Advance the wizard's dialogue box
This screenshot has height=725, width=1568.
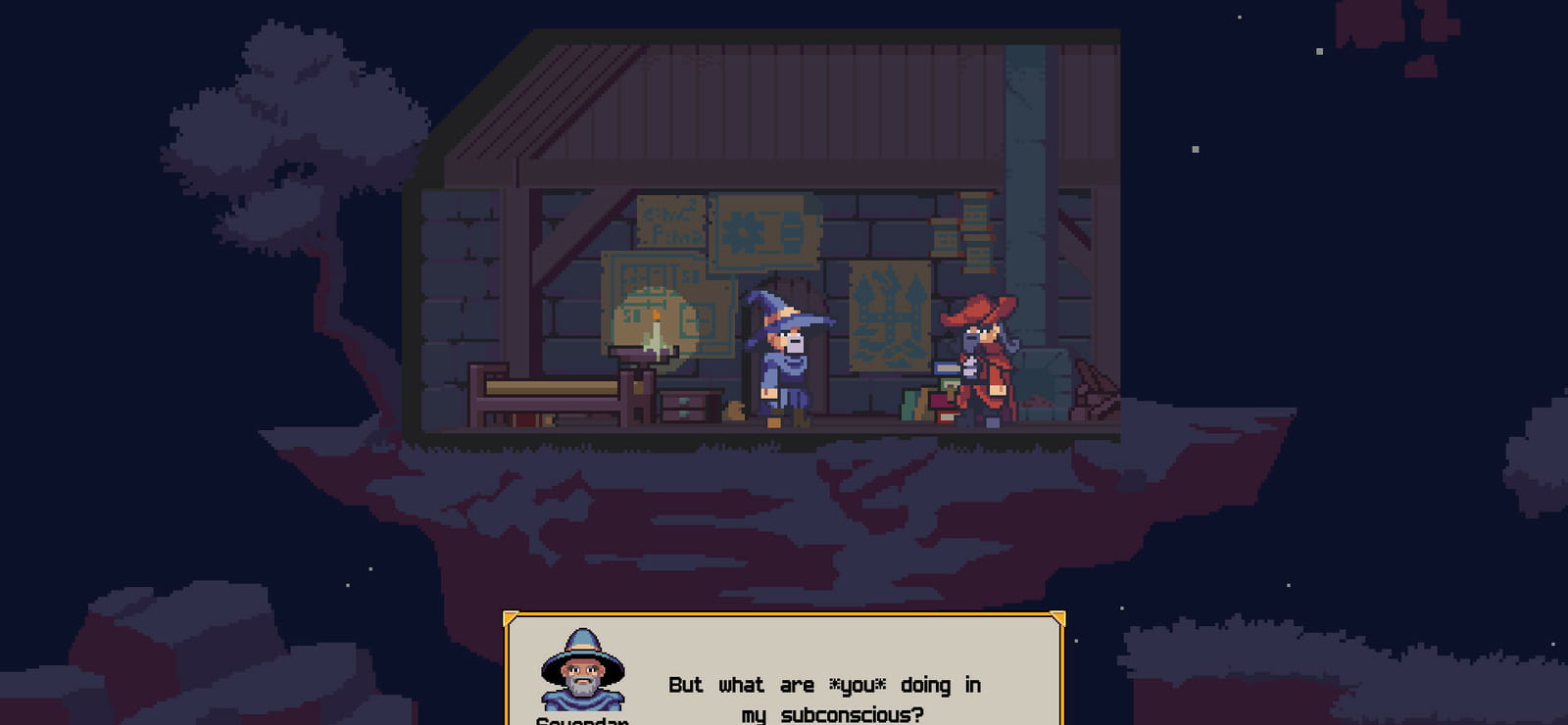click(783, 669)
